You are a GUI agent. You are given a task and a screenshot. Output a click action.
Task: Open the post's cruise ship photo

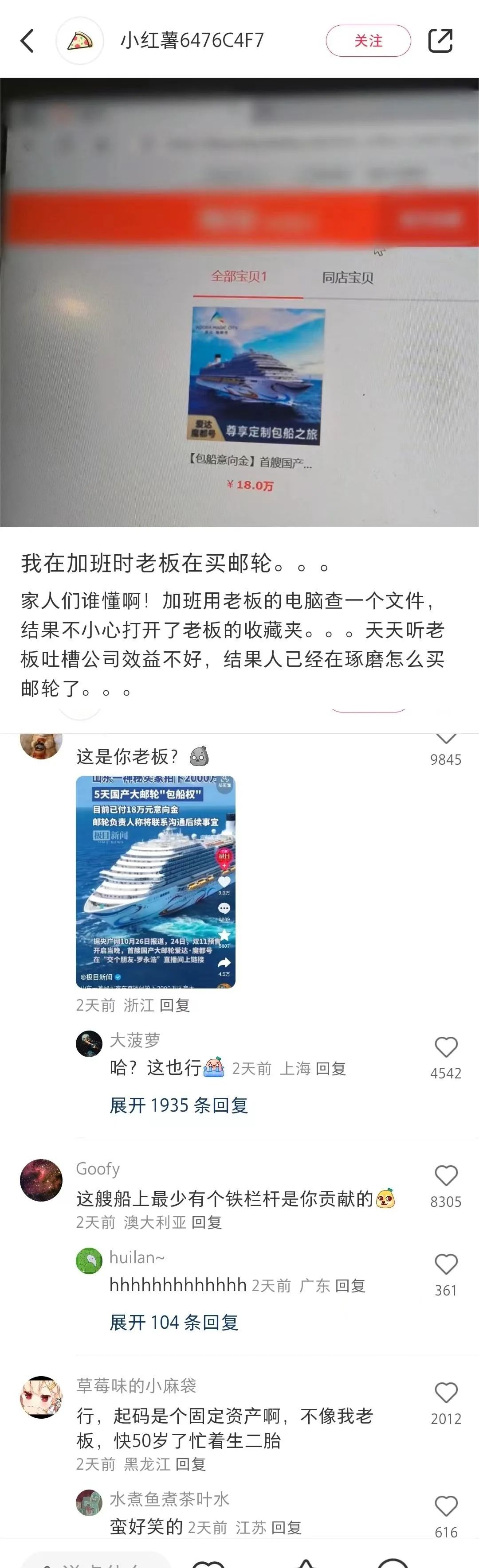tap(239, 303)
